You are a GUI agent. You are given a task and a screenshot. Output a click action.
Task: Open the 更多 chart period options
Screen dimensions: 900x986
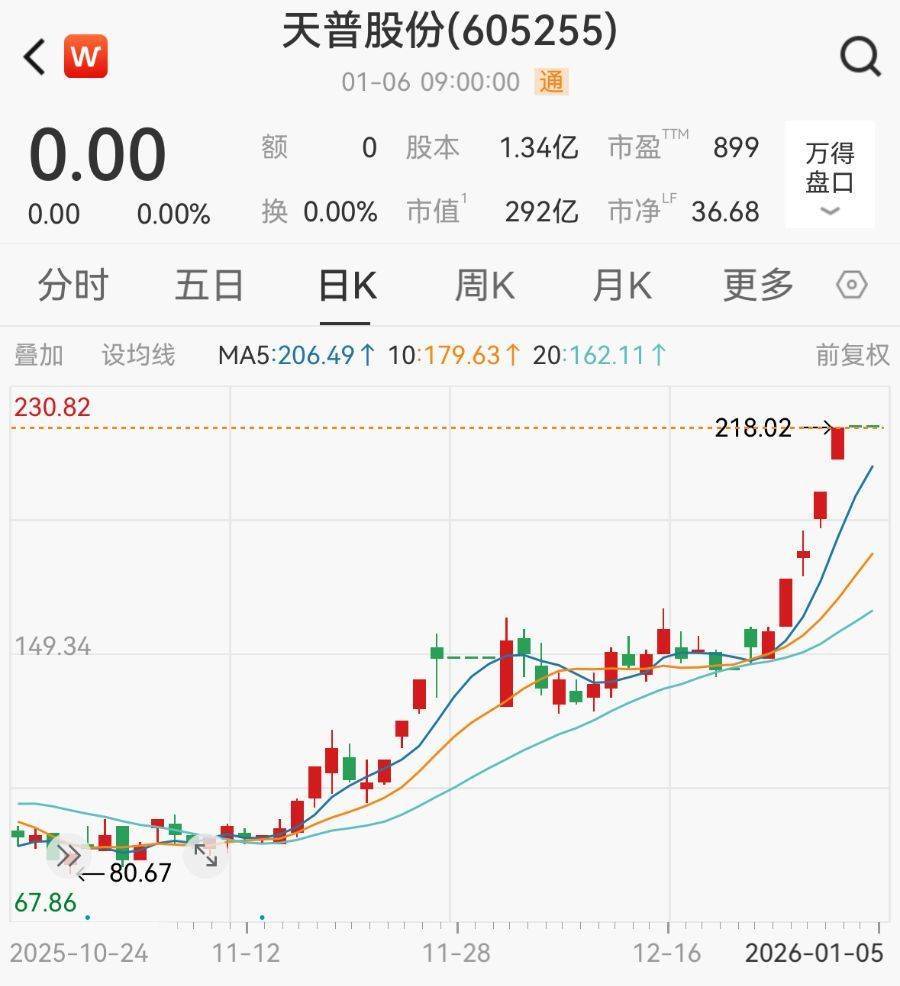pyautogui.click(x=758, y=286)
